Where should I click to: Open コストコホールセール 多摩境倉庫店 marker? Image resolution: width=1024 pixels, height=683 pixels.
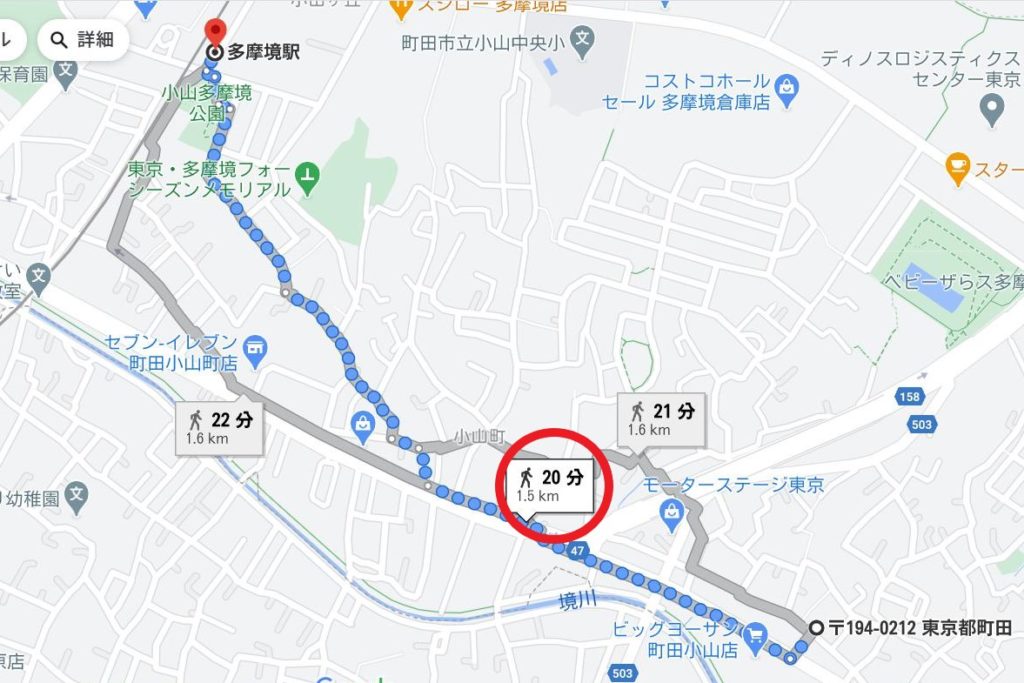coord(787,87)
